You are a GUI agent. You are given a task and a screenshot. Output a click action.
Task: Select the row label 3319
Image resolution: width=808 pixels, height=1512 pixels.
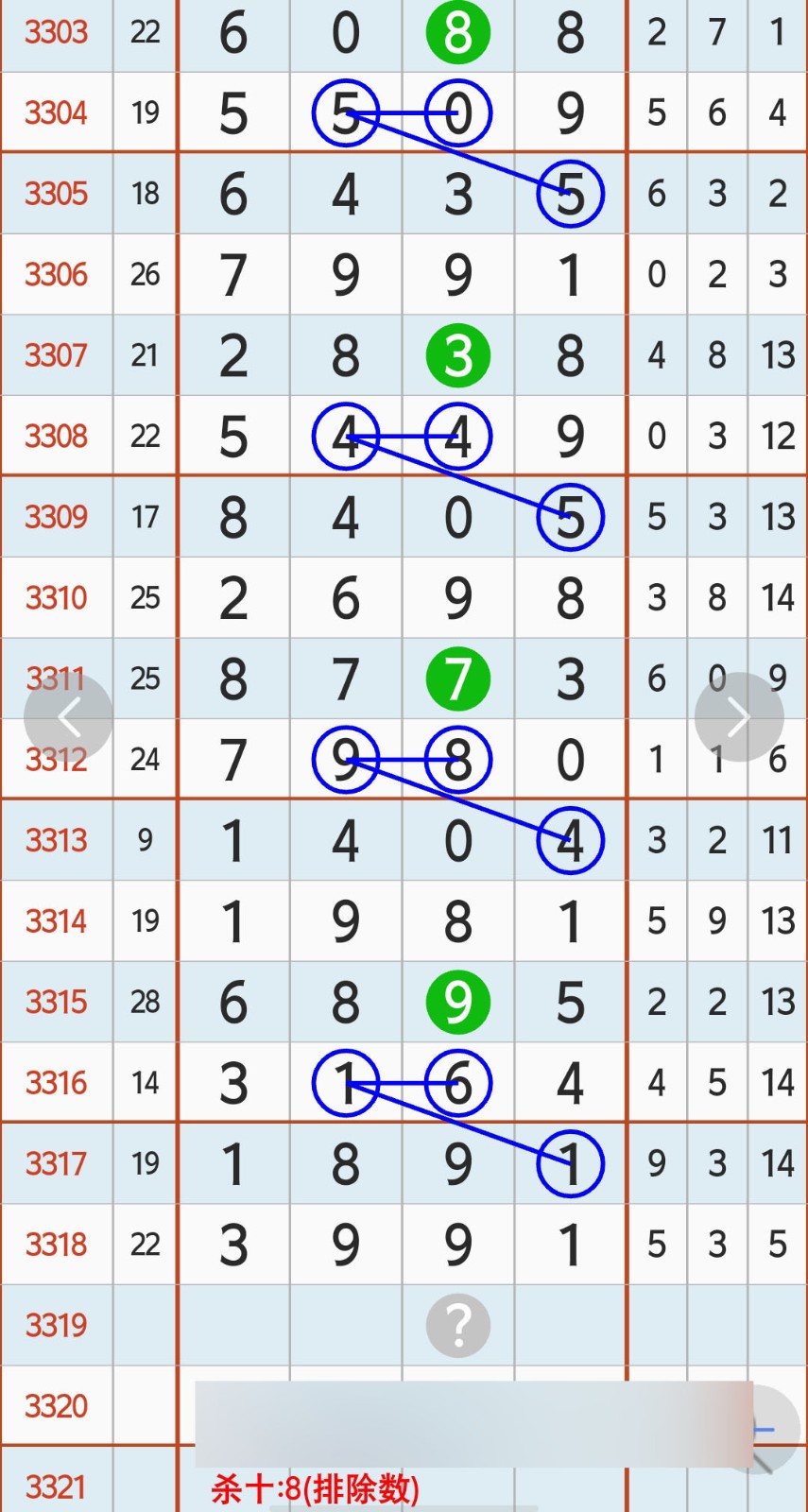[54, 1325]
